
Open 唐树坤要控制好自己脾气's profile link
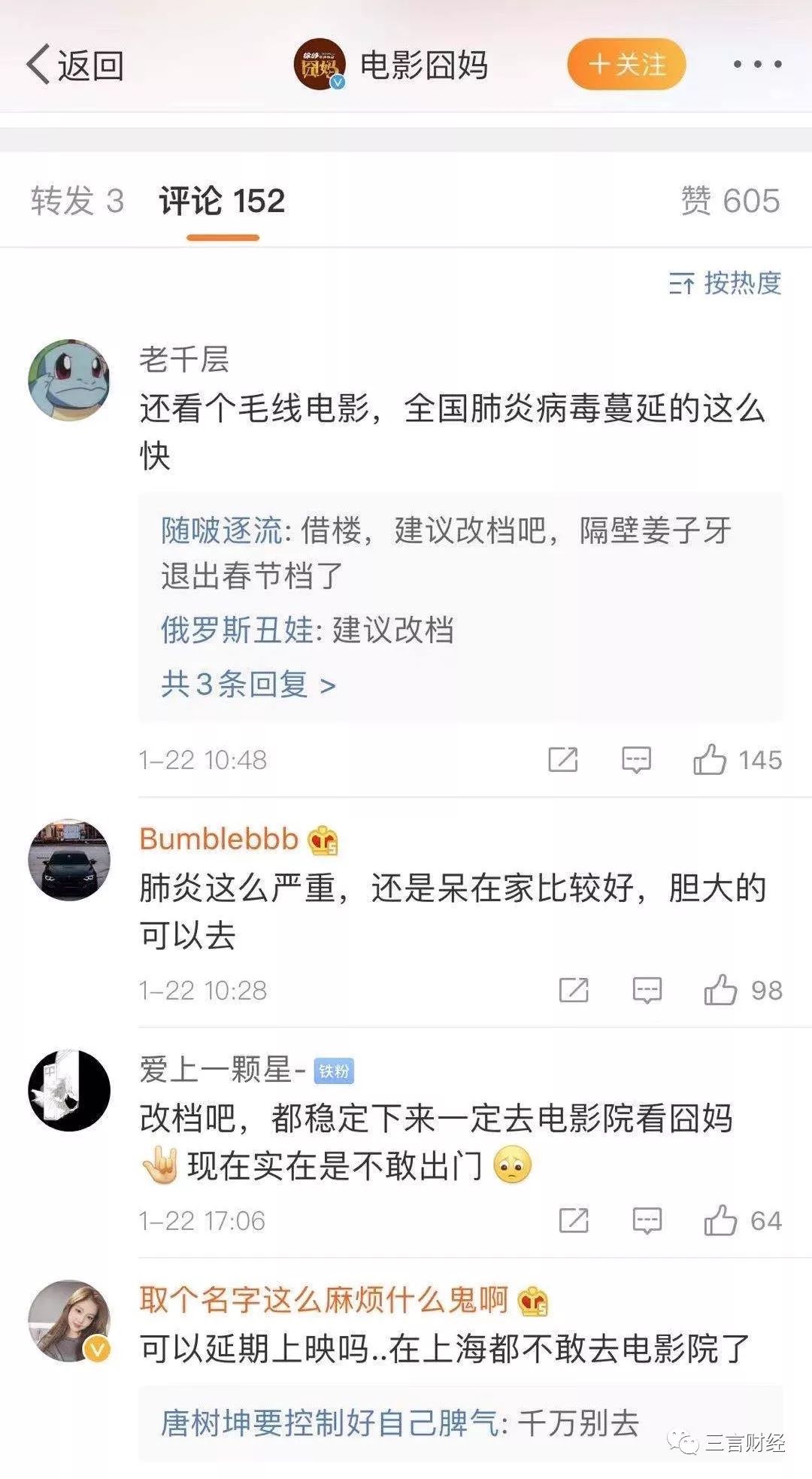click(329, 1423)
